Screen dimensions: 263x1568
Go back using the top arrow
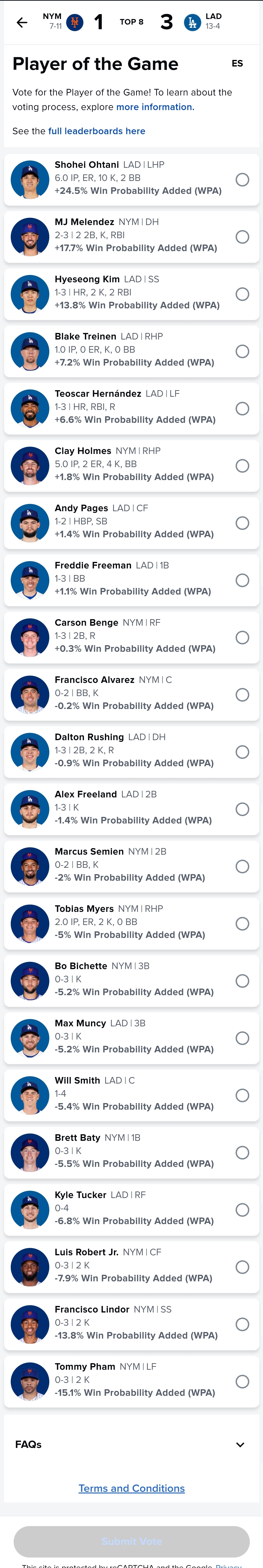[x=22, y=22]
